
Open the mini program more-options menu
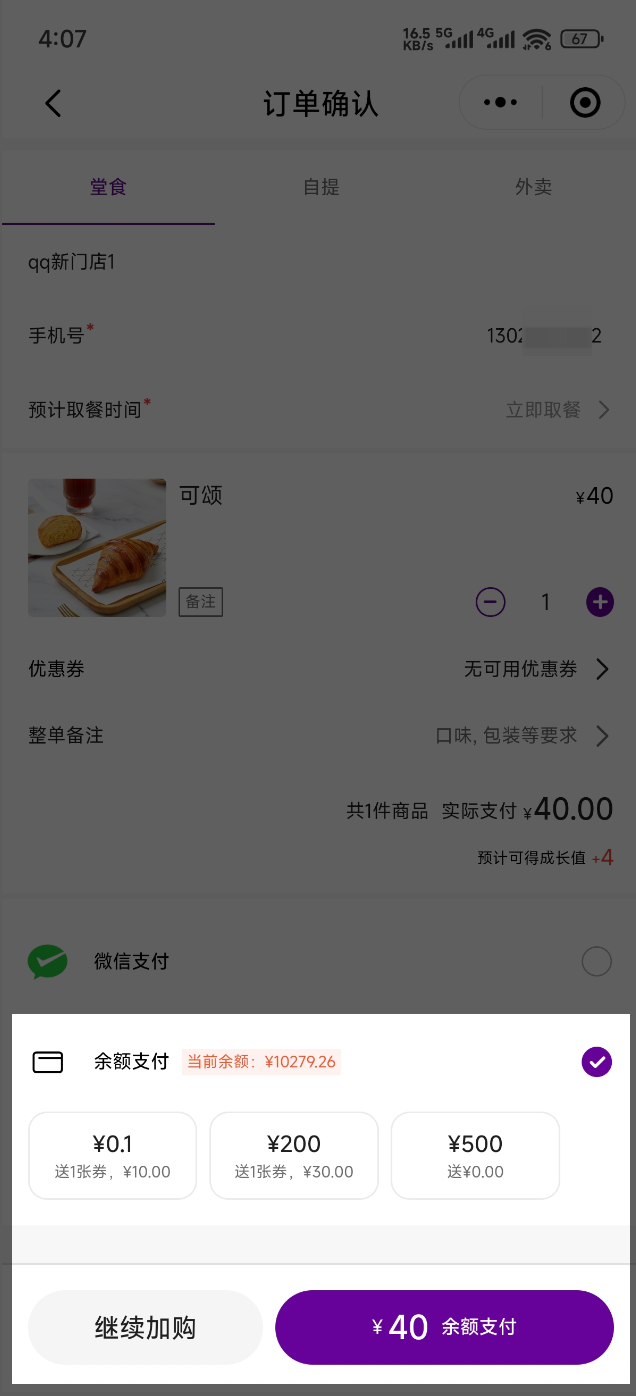pyautogui.click(x=500, y=103)
